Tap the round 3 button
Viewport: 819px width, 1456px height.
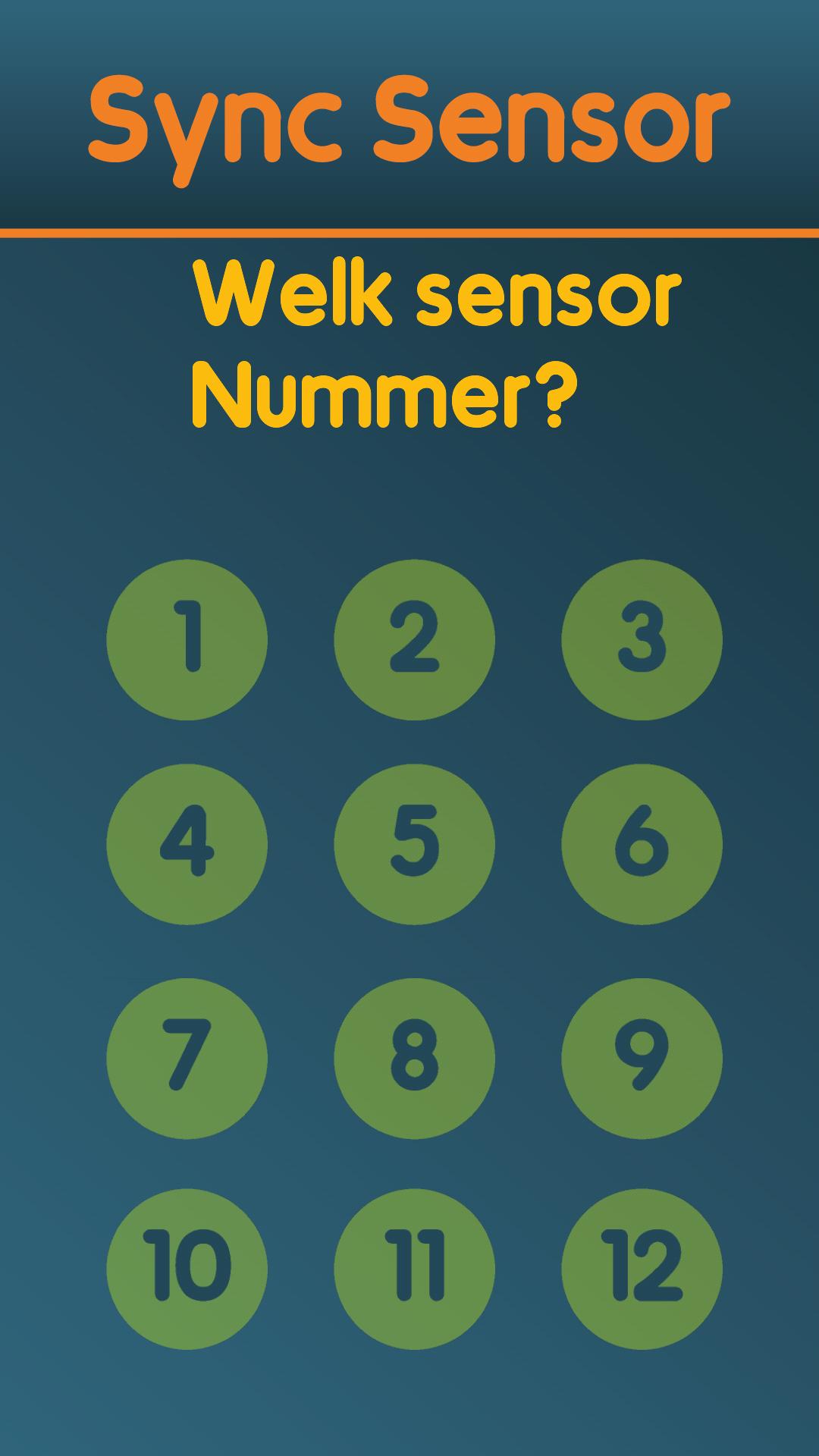coord(642,639)
